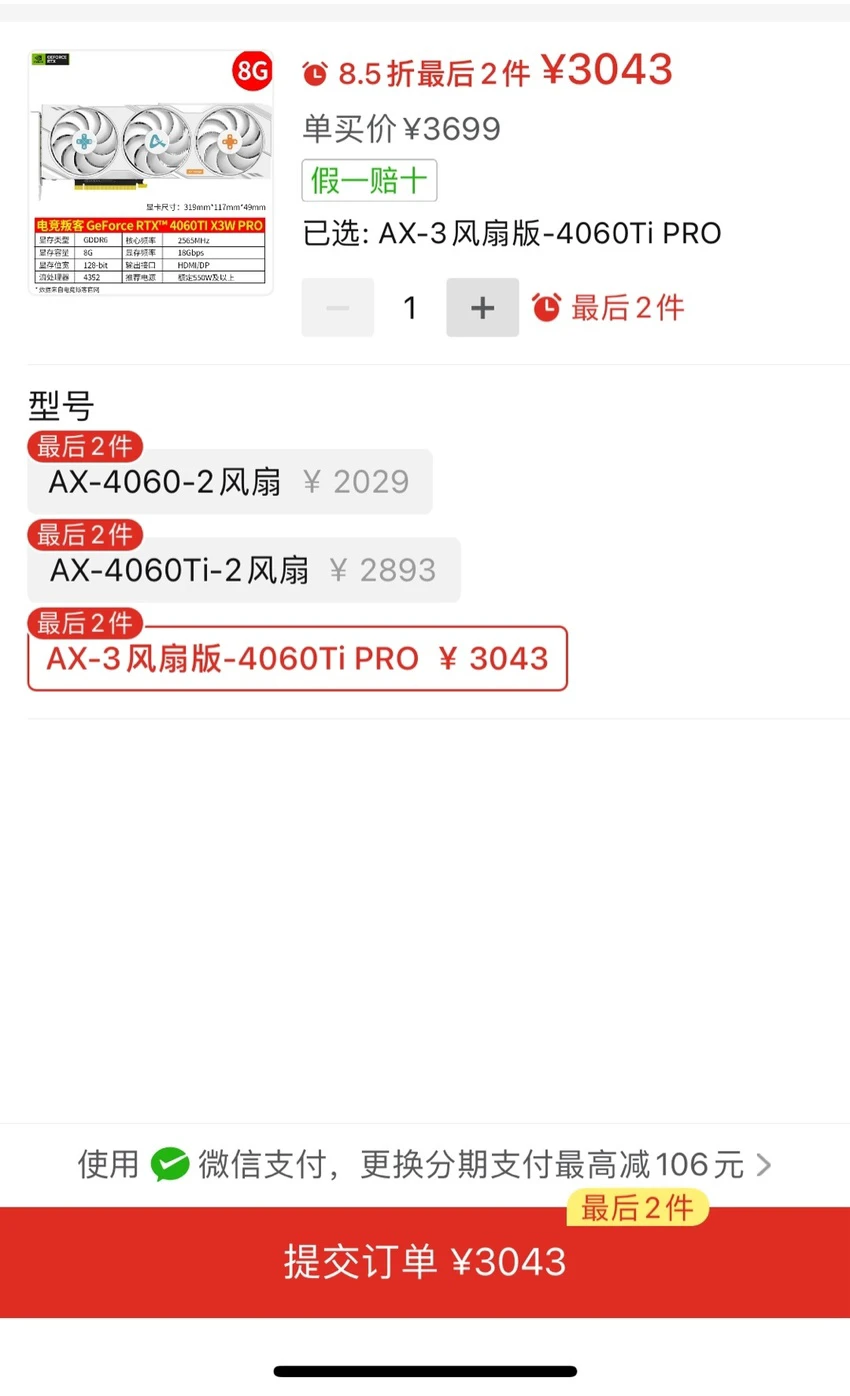The width and height of the screenshot is (850, 1396).
Task: Increase quantity with the plus button
Action: [482, 307]
